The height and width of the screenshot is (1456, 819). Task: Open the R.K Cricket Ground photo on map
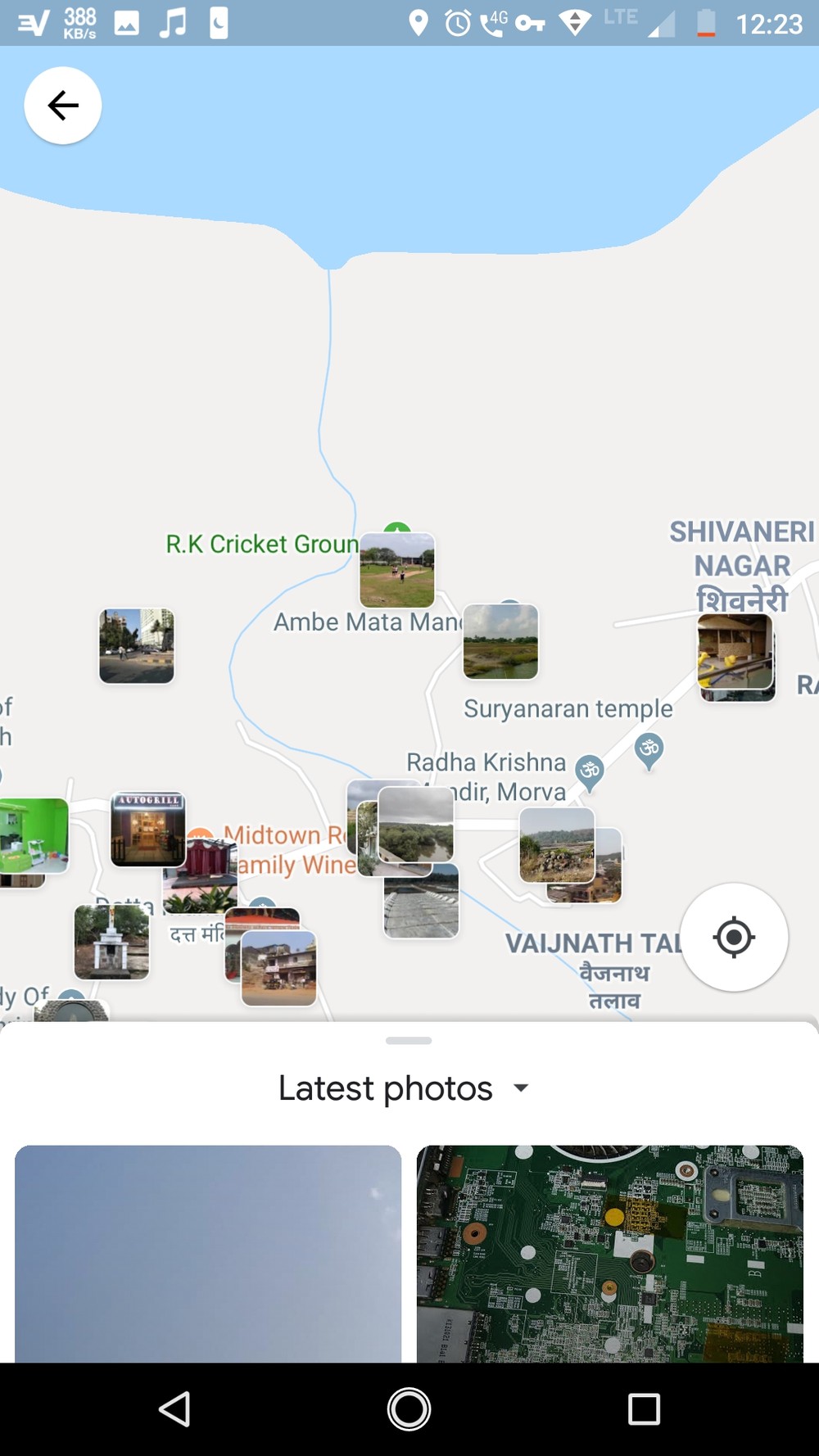tap(397, 570)
